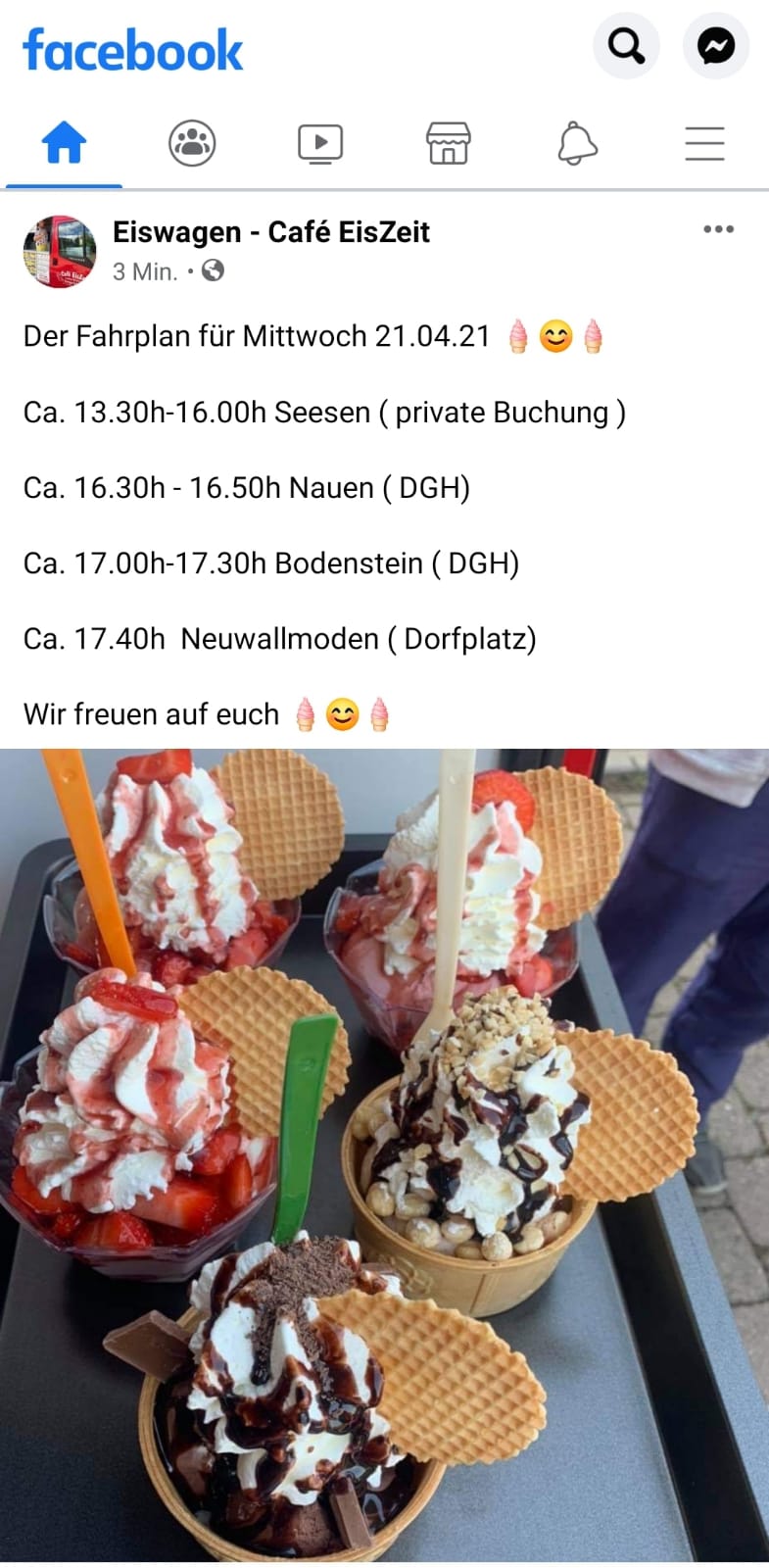
Task: Switch to the Home feed tab
Action: tap(64, 144)
